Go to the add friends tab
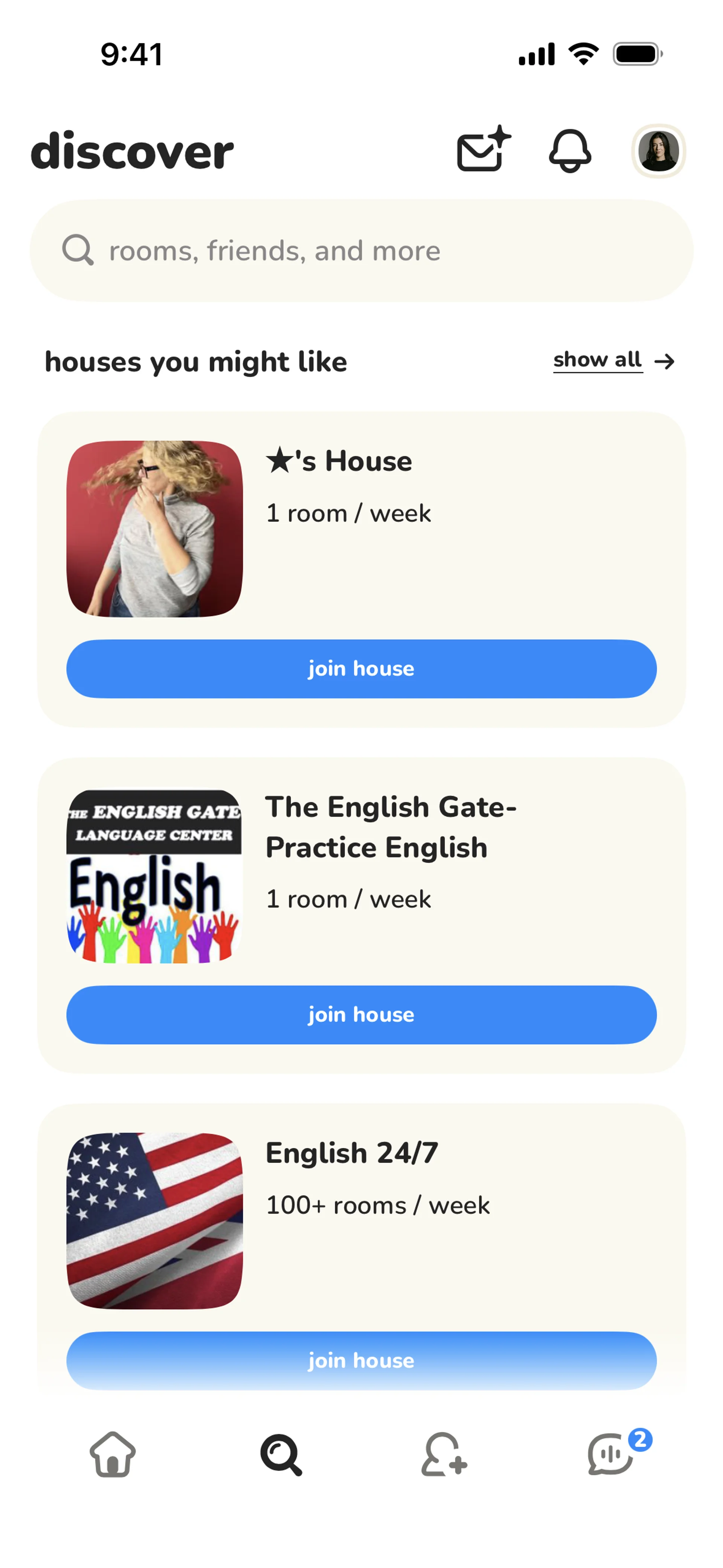The width and height of the screenshot is (723, 1568). [444, 1454]
